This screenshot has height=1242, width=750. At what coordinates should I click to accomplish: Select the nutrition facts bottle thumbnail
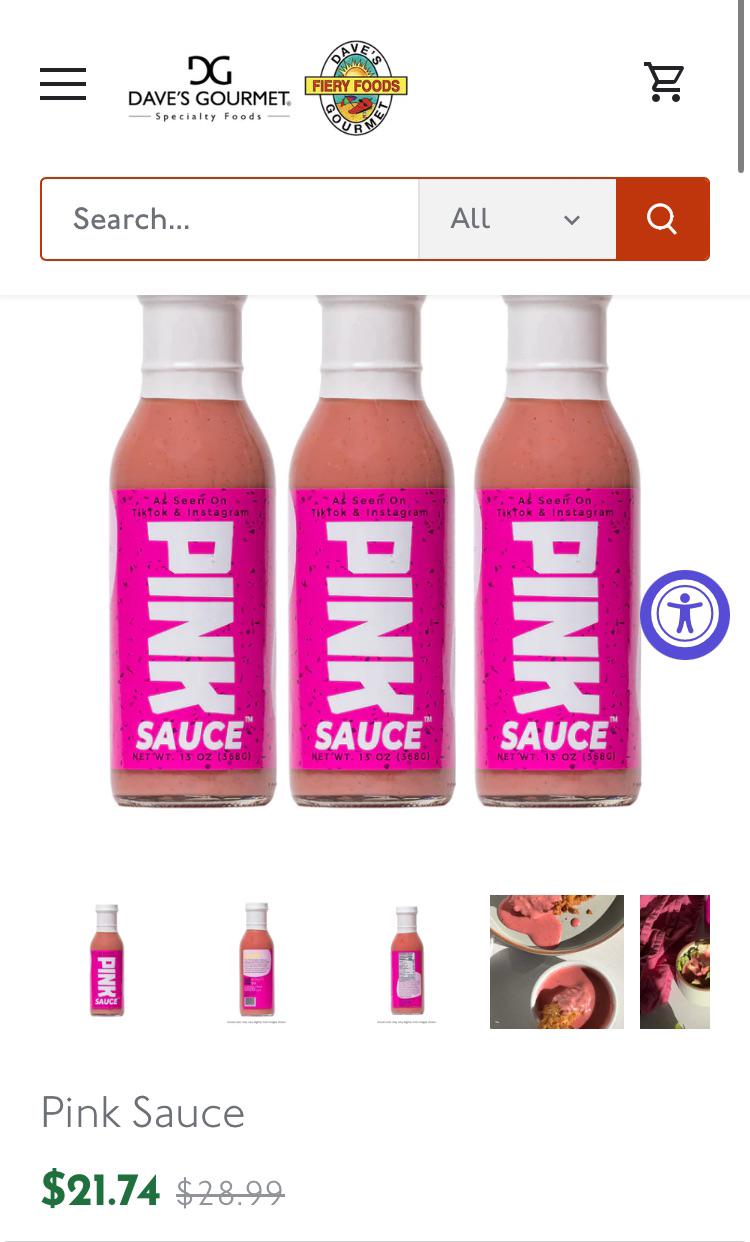407,961
